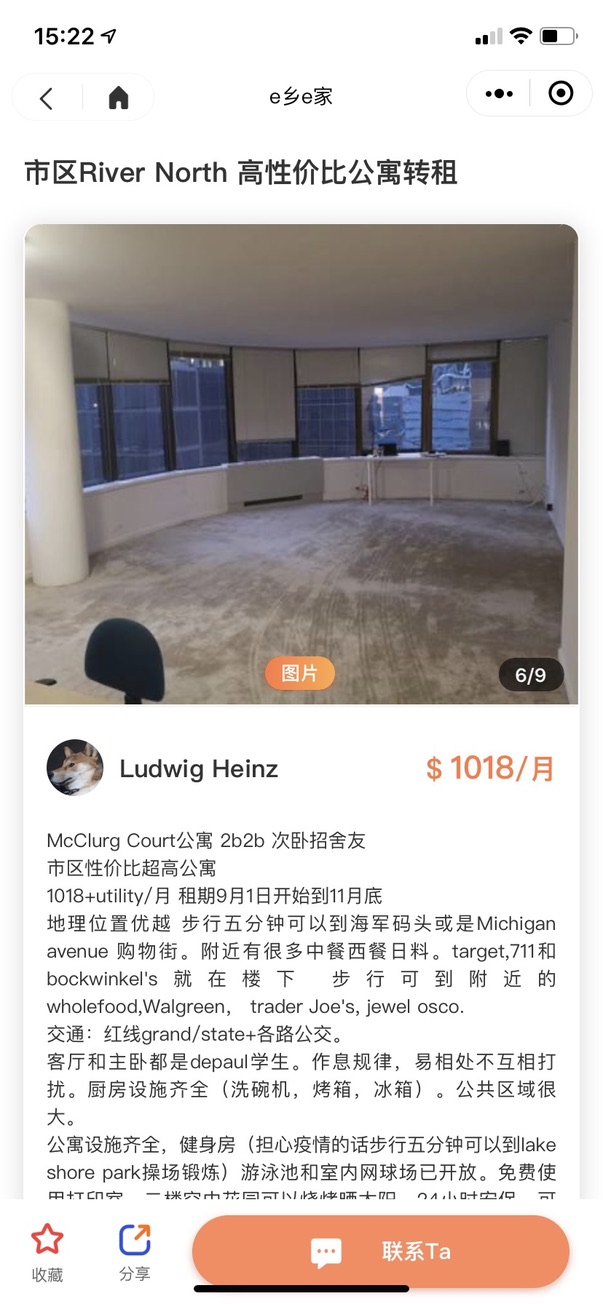The image size is (603, 1304).
Task: Go back to the previous page
Action: (x=46, y=97)
